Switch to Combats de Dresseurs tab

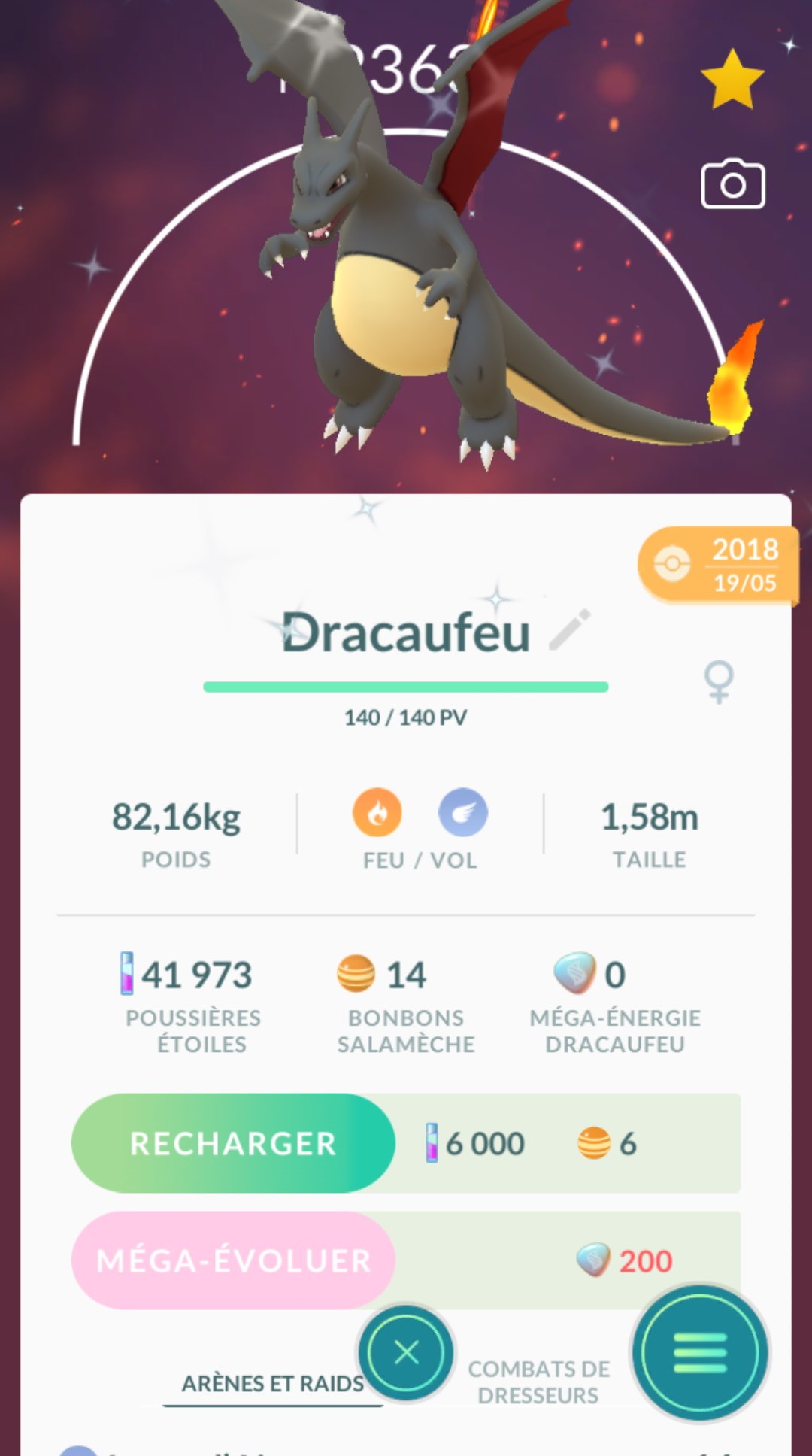point(538,1382)
